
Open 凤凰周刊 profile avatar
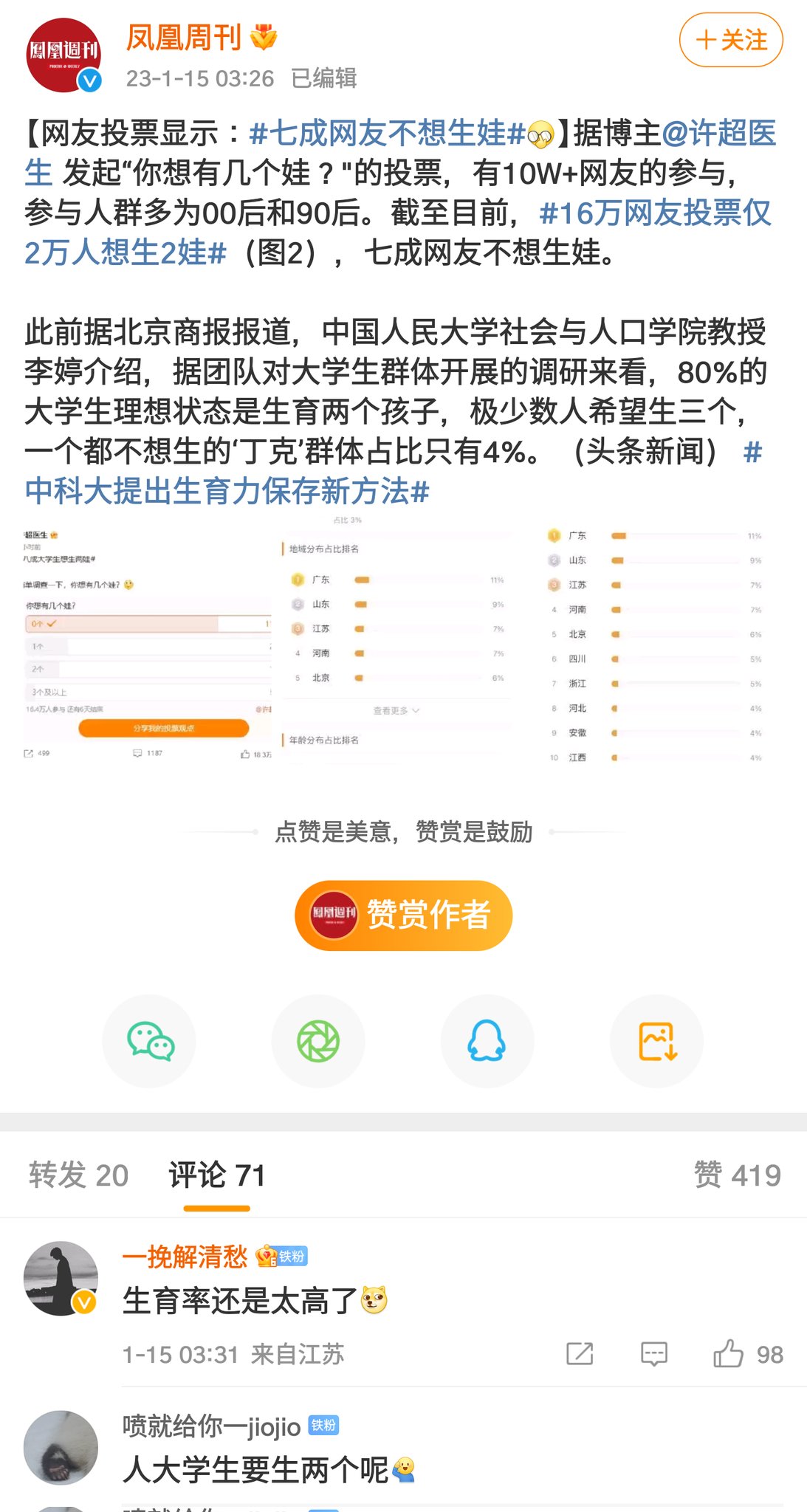[63, 55]
